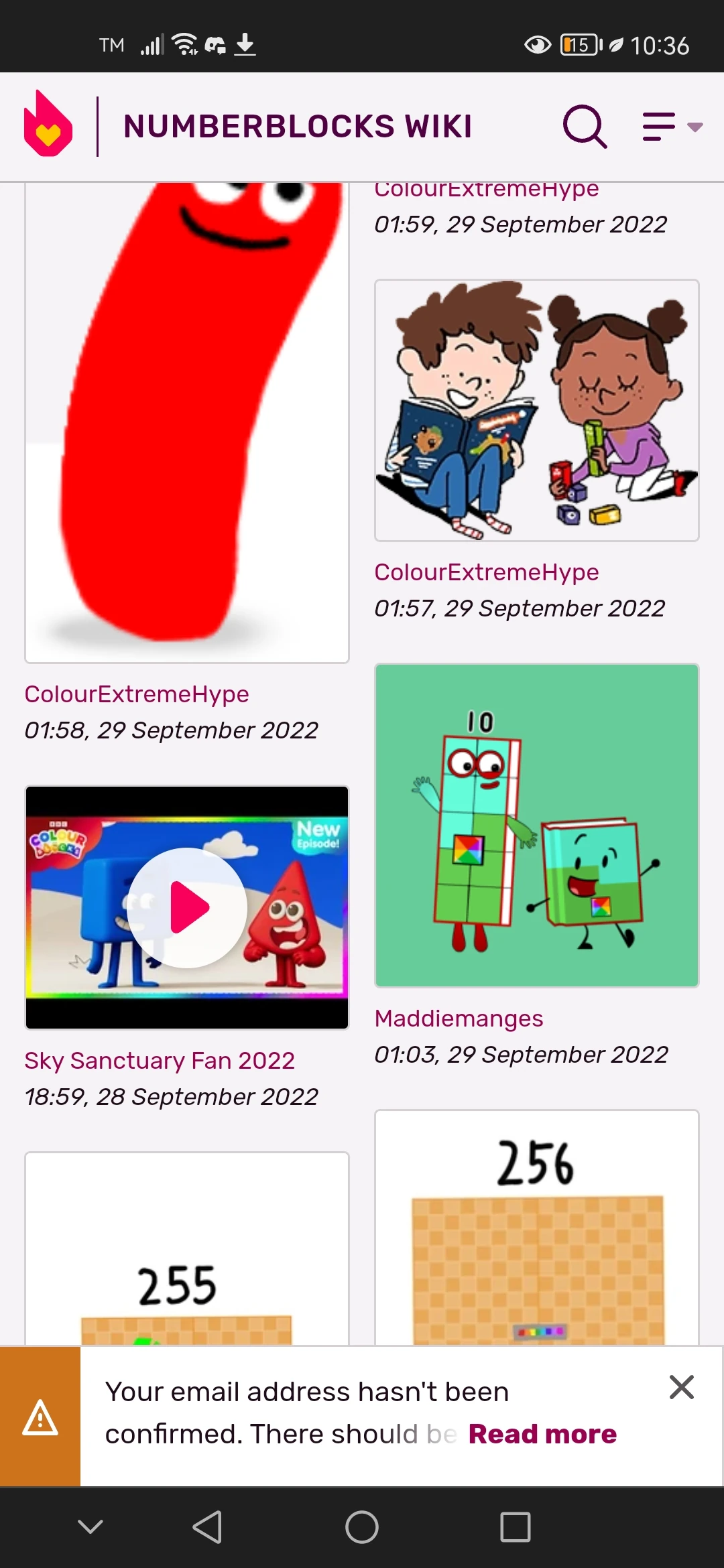View ColourExtremeHype's profile from 01:57 upload
The height and width of the screenshot is (1568, 724).
point(487,572)
